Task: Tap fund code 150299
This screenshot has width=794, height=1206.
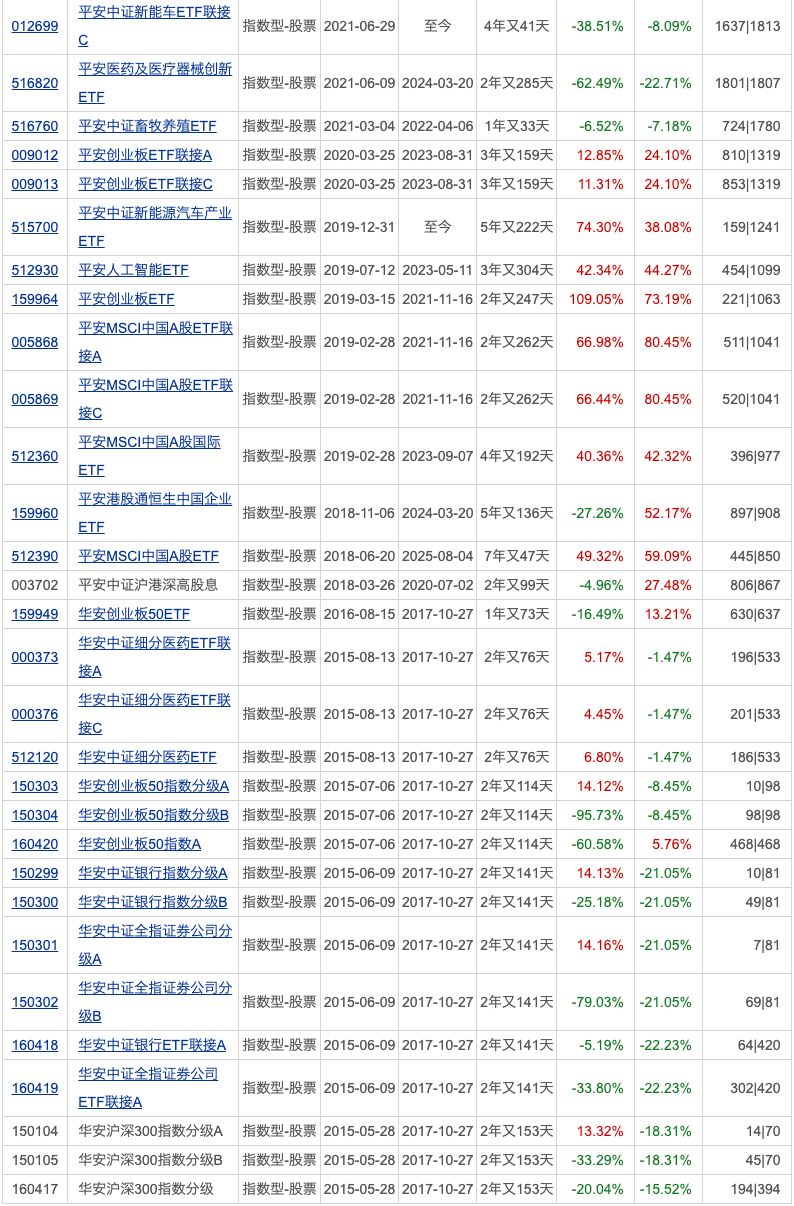Action: (34, 873)
